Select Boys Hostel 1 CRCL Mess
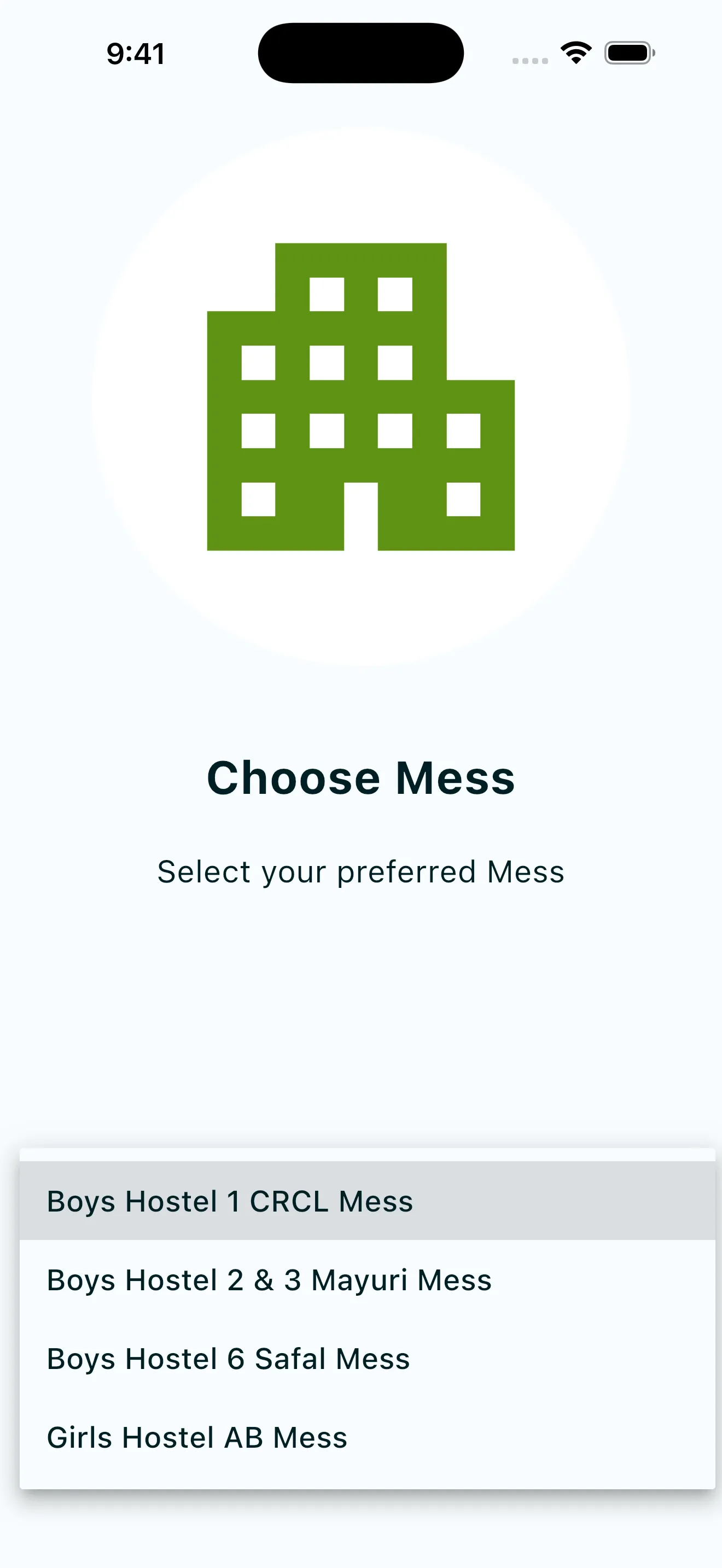The width and height of the screenshot is (722, 1568). coord(230,1202)
